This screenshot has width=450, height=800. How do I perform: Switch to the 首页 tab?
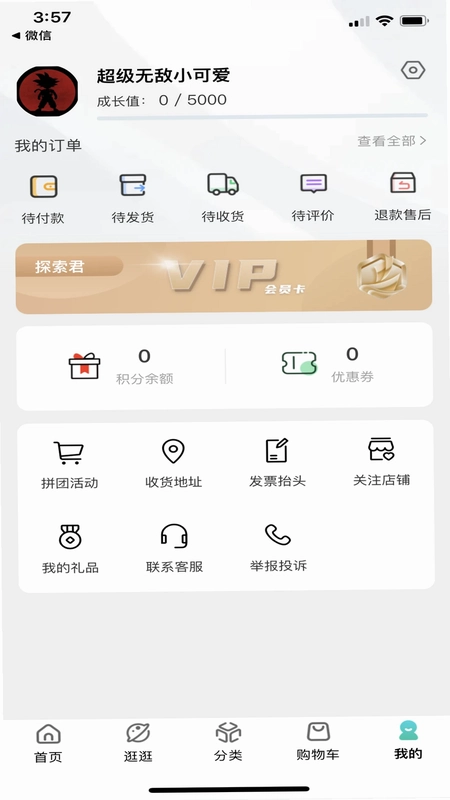(48, 743)
